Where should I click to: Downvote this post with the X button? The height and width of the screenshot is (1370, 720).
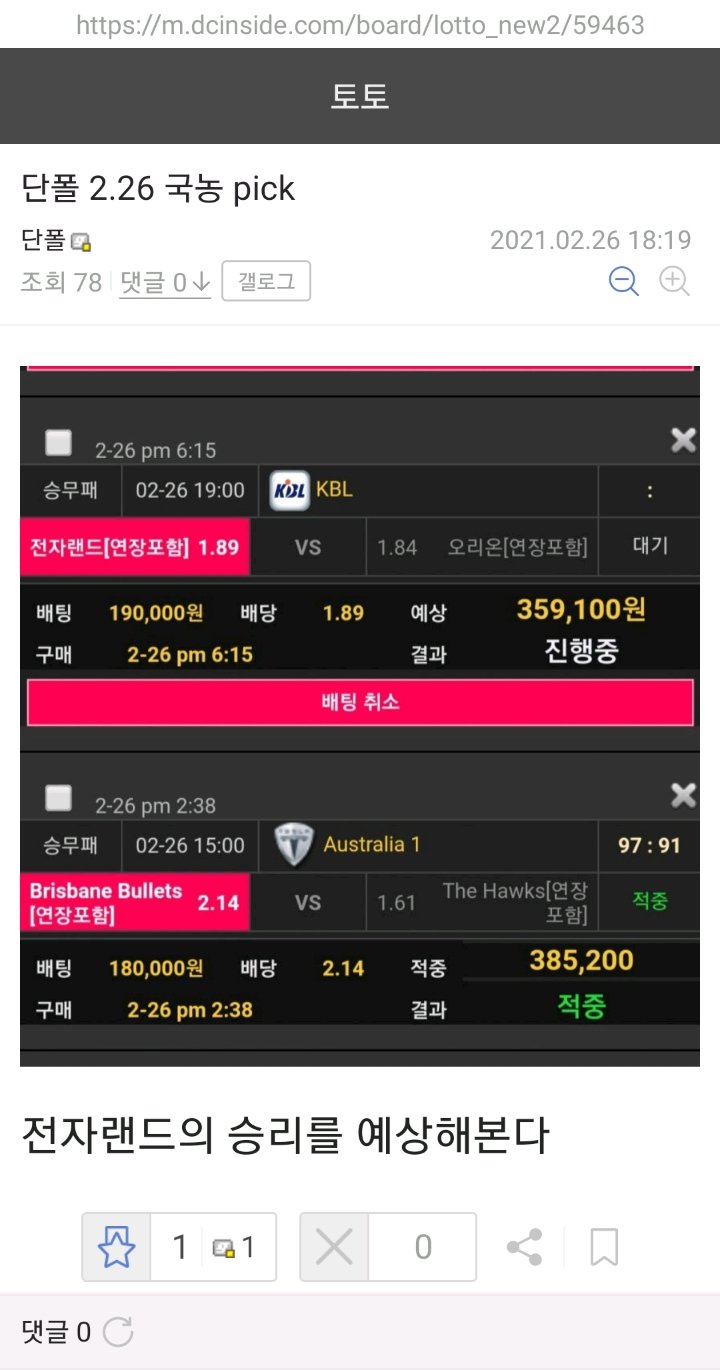(335, 1247)
